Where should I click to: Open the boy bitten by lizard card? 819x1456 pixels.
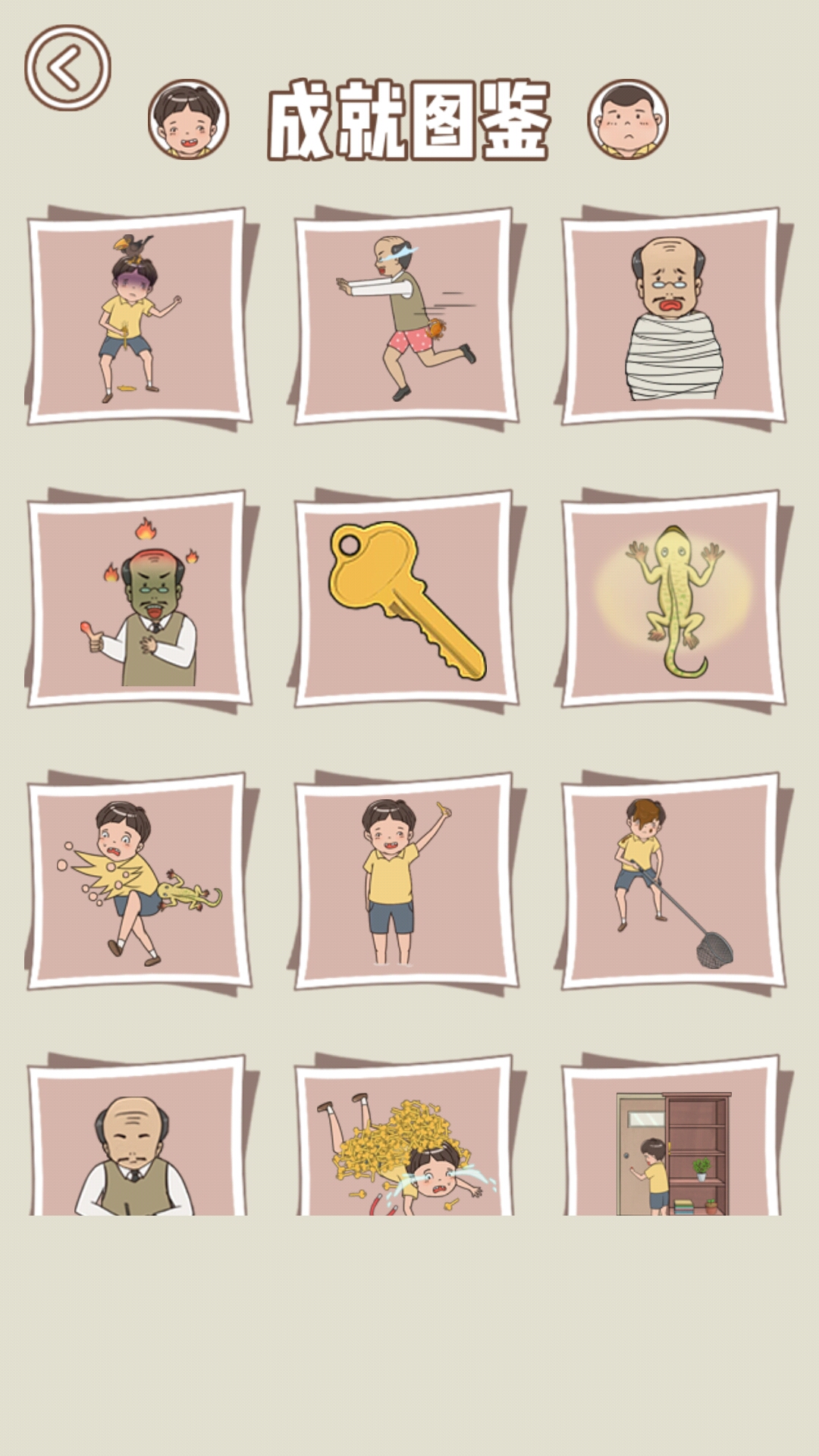139,881
